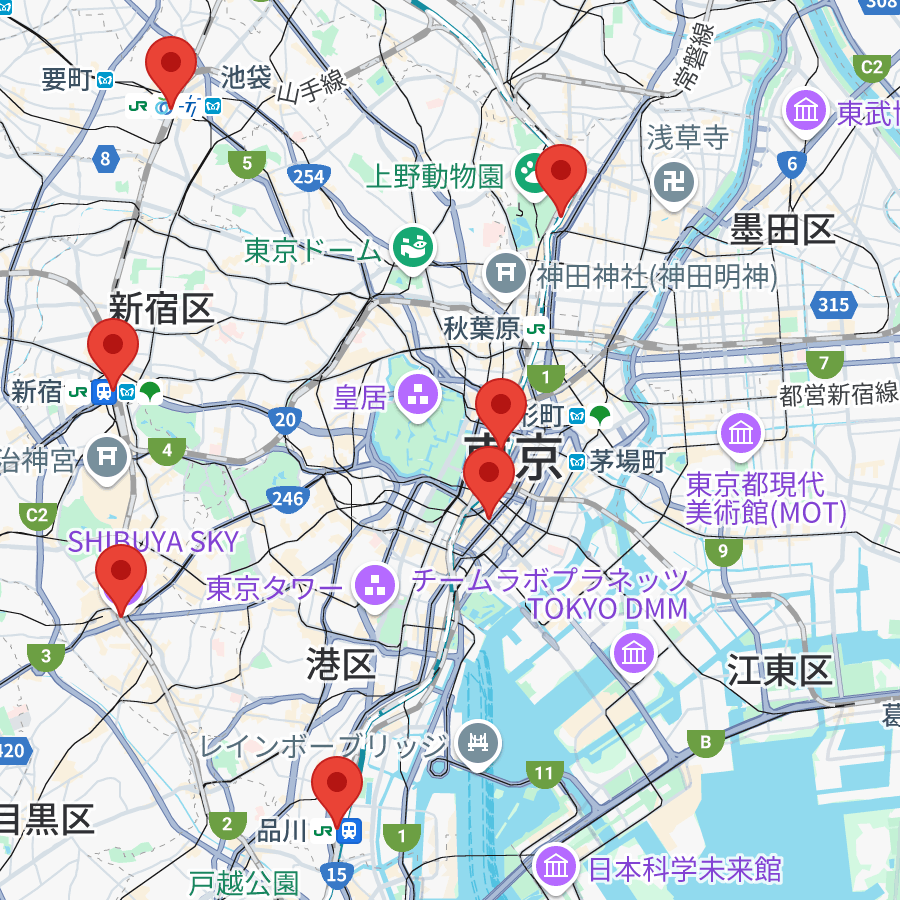Viewport: 900px width, 900px height.
Task: Tap the 東京タワー landmark marker
Action: click(x=377, y=587)
